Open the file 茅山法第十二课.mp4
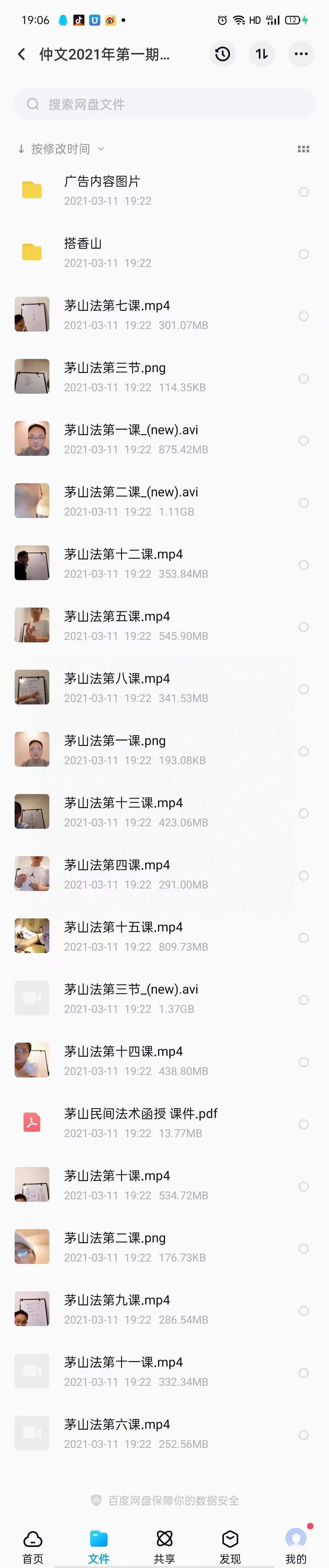Screen dimensions: 329x1568 (x=123, y=563)
